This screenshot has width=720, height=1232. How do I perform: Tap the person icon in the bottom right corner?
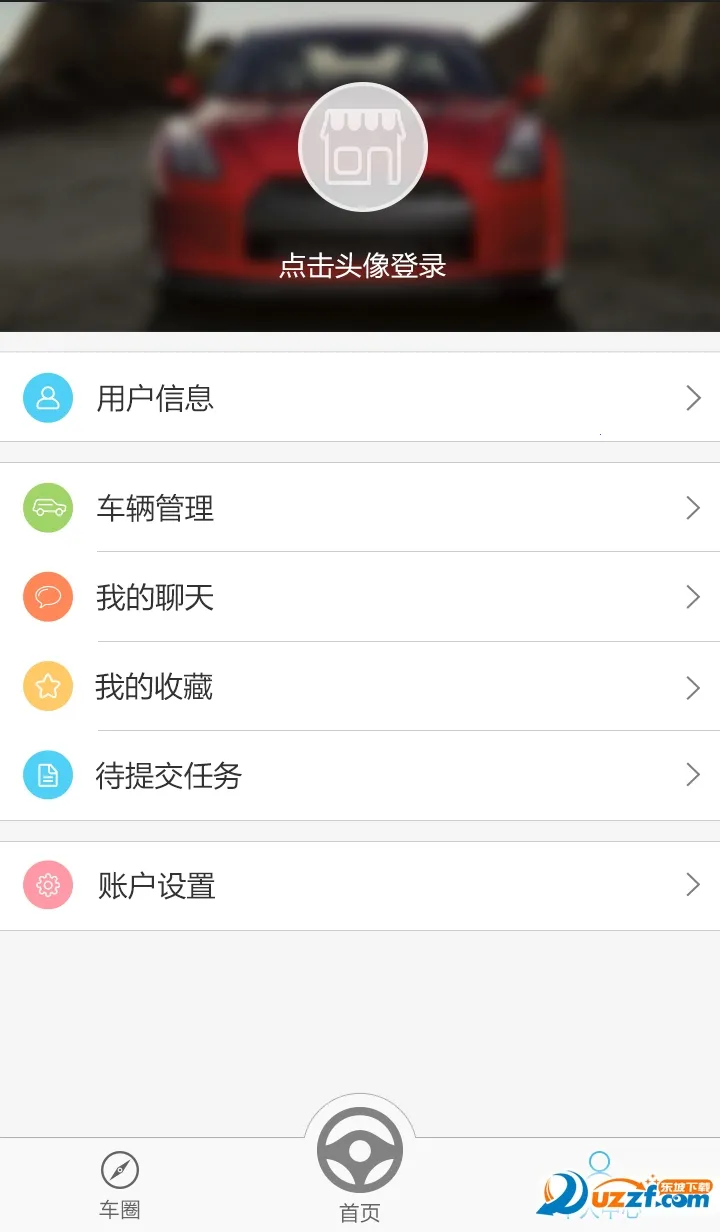(x=599, y=1170)
